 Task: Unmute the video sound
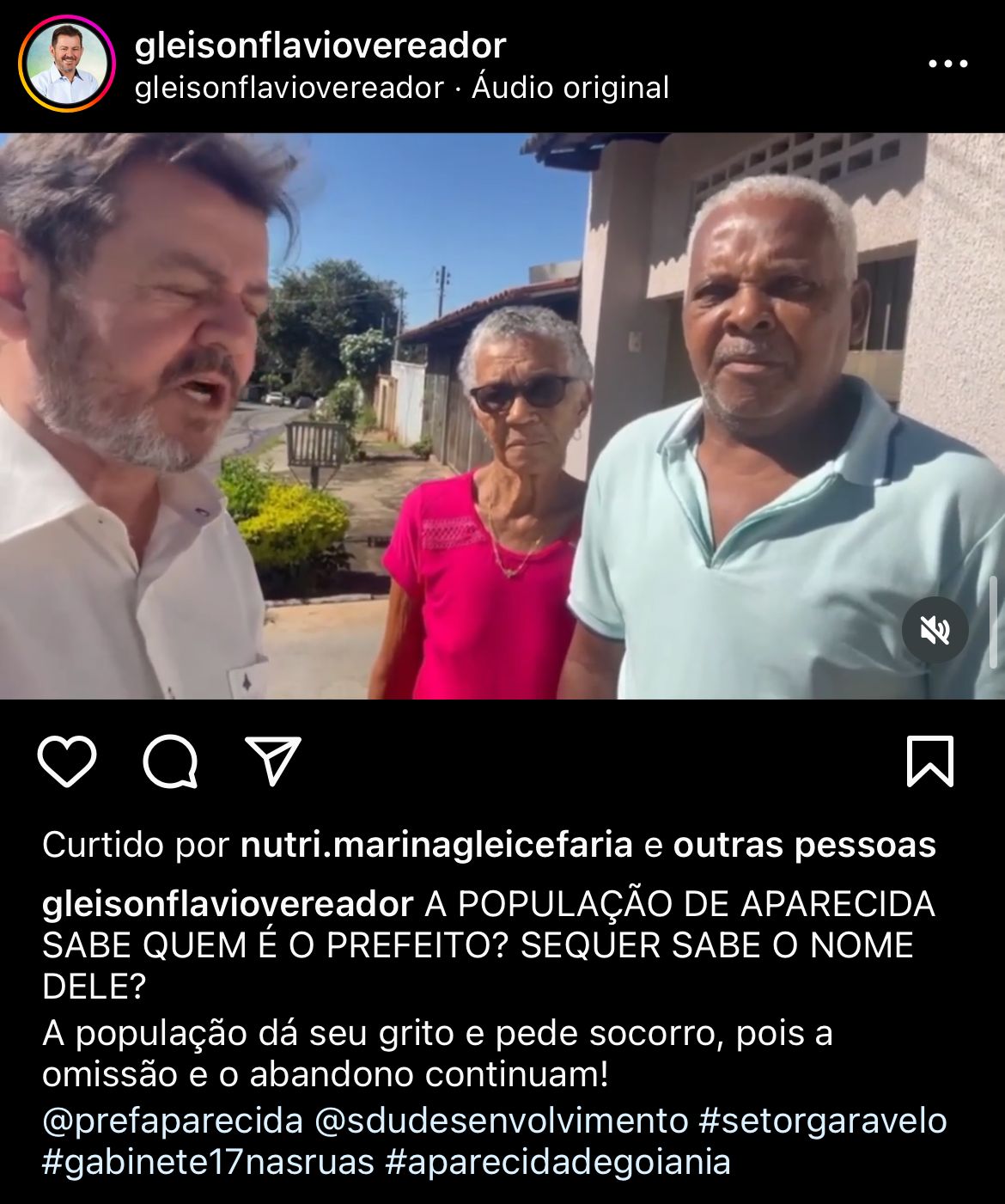click(935, 630)
